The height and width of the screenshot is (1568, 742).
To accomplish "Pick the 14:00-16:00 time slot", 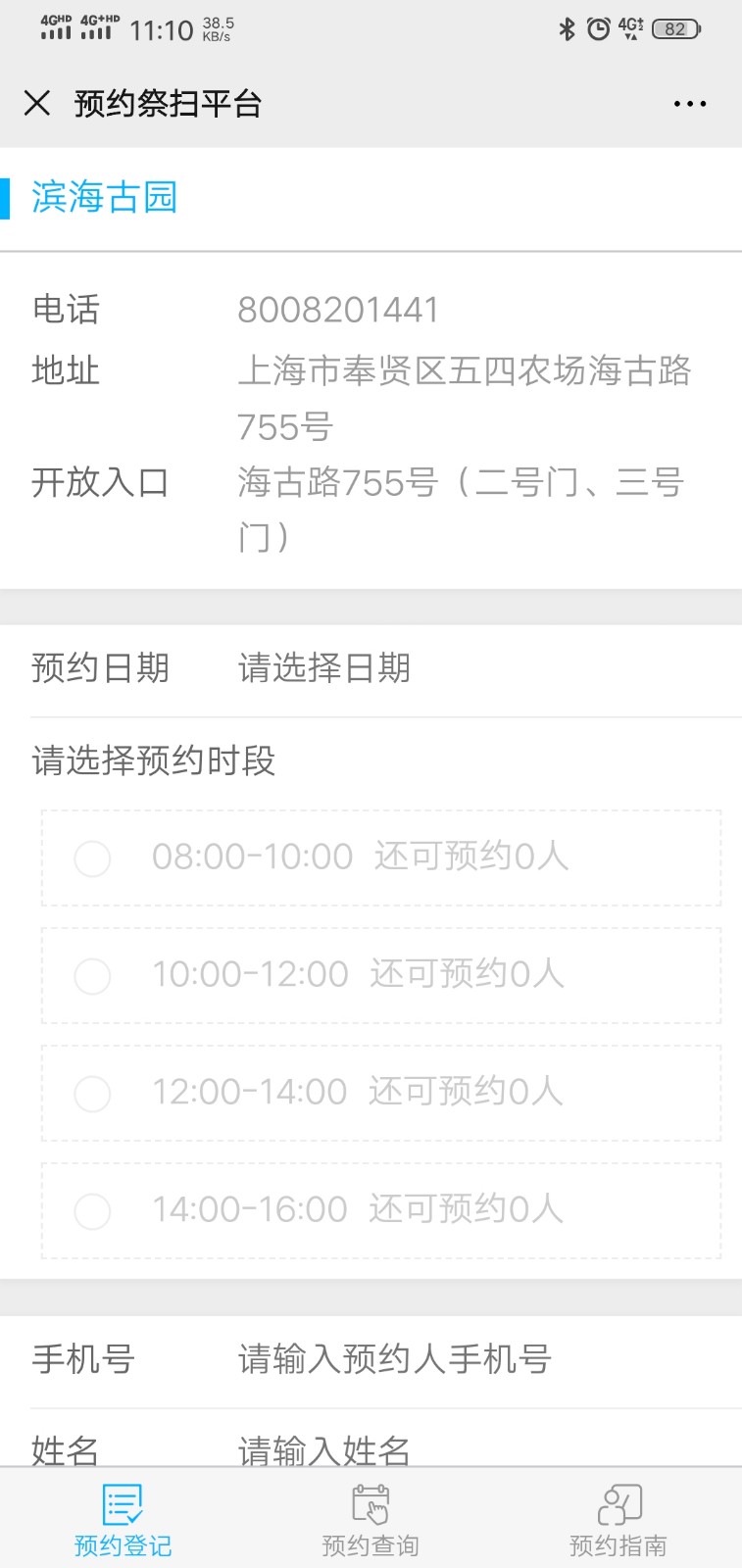I will pyautogui.click(x=381, y=1210).
